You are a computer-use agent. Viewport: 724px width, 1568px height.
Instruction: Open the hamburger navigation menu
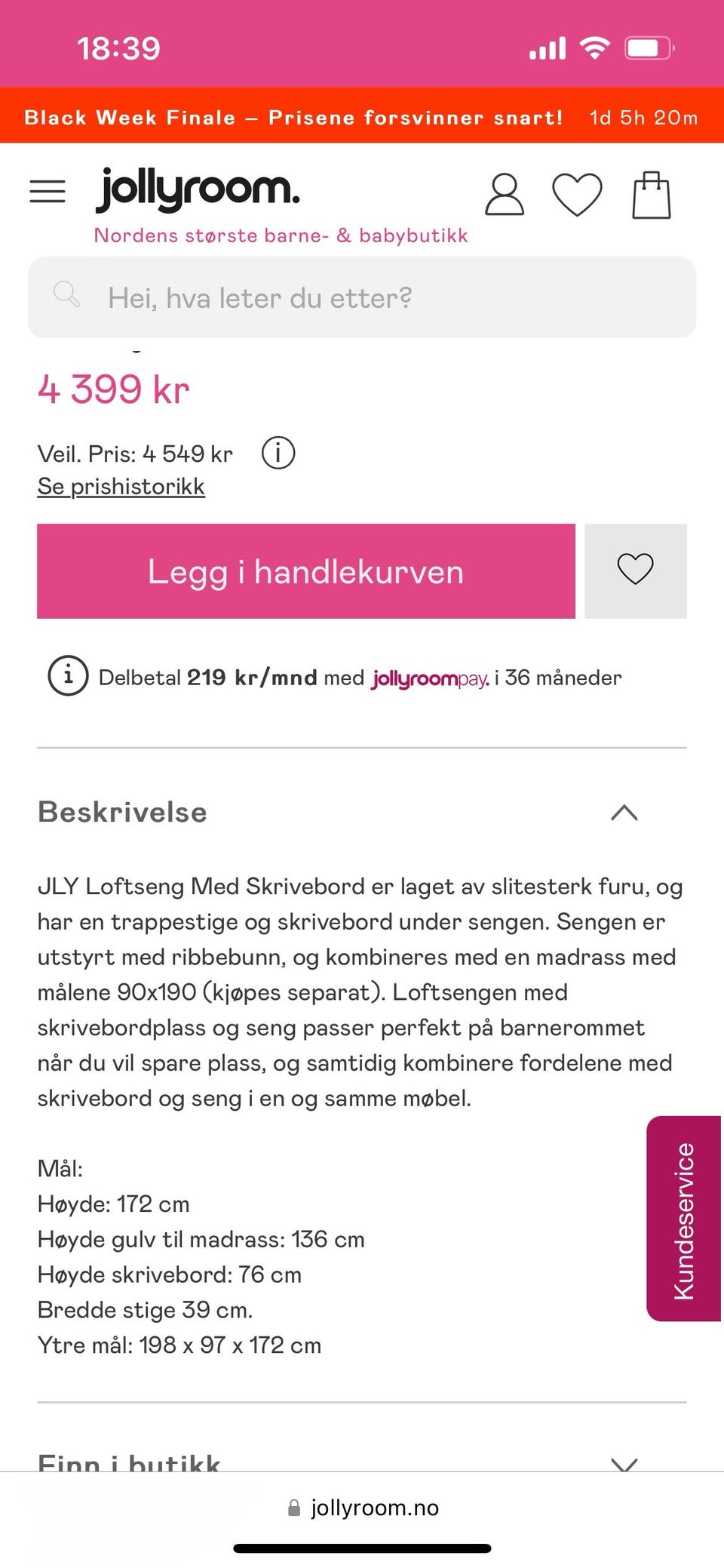[47, 192]
